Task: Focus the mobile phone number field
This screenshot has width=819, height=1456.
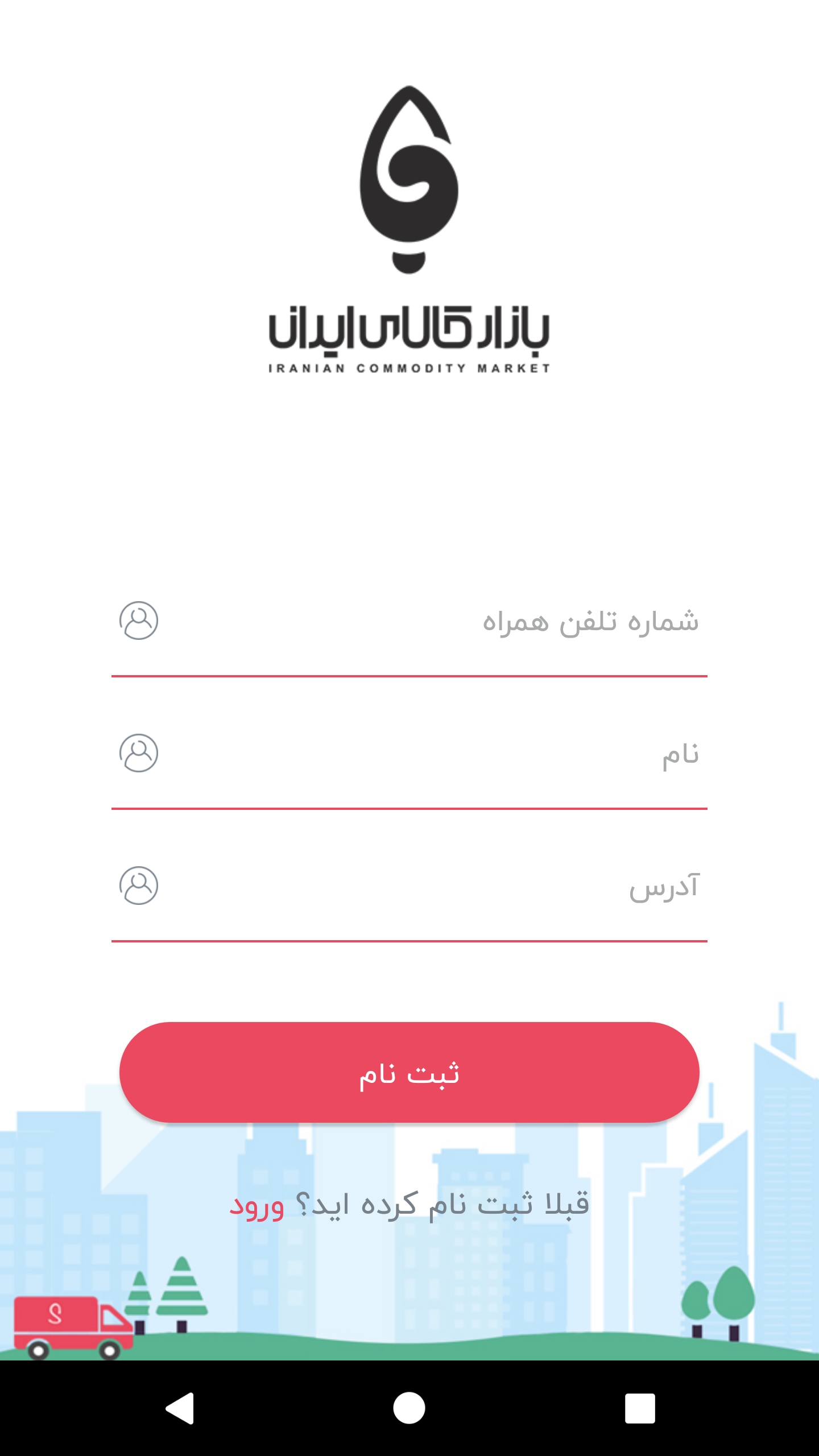Action: 432,622
